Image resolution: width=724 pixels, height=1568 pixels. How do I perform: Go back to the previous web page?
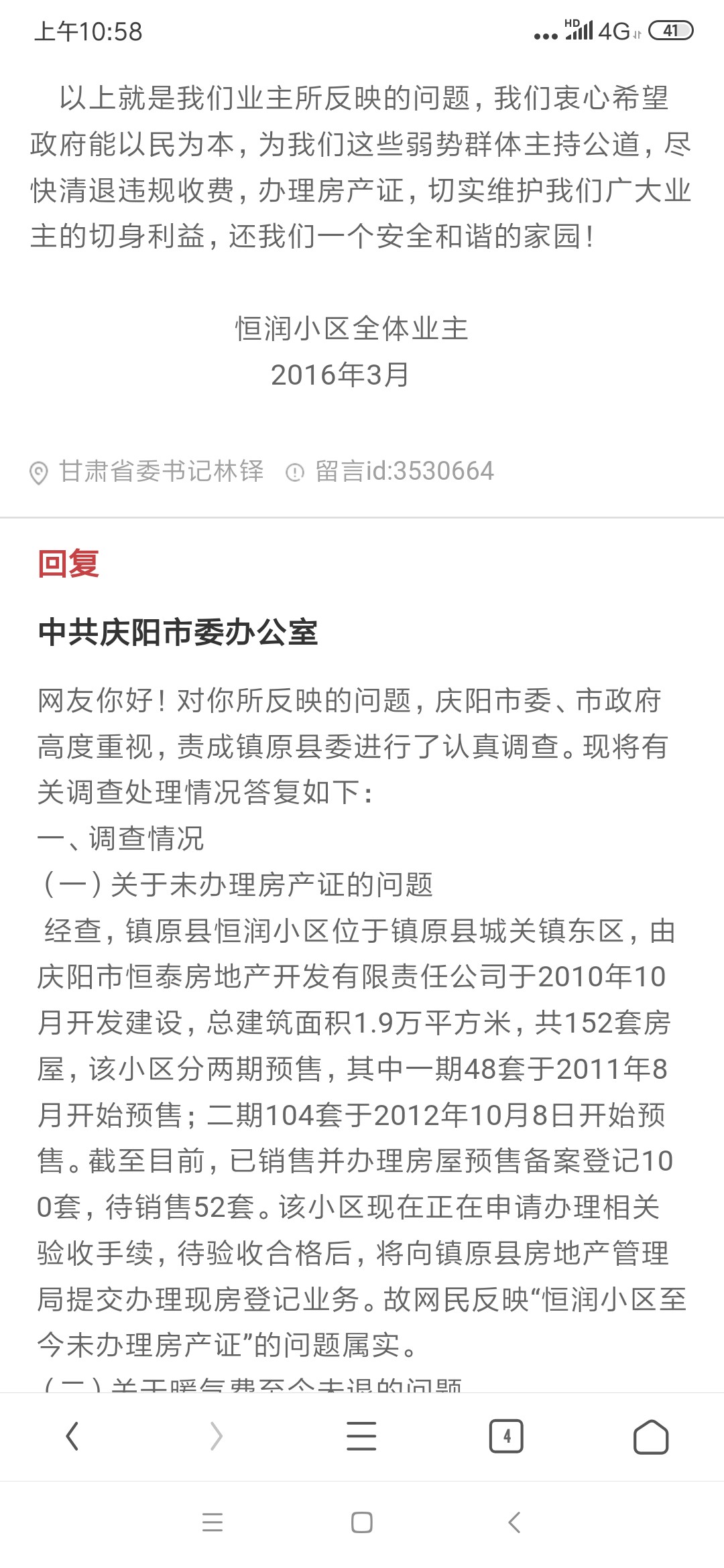coord(72,1436)
